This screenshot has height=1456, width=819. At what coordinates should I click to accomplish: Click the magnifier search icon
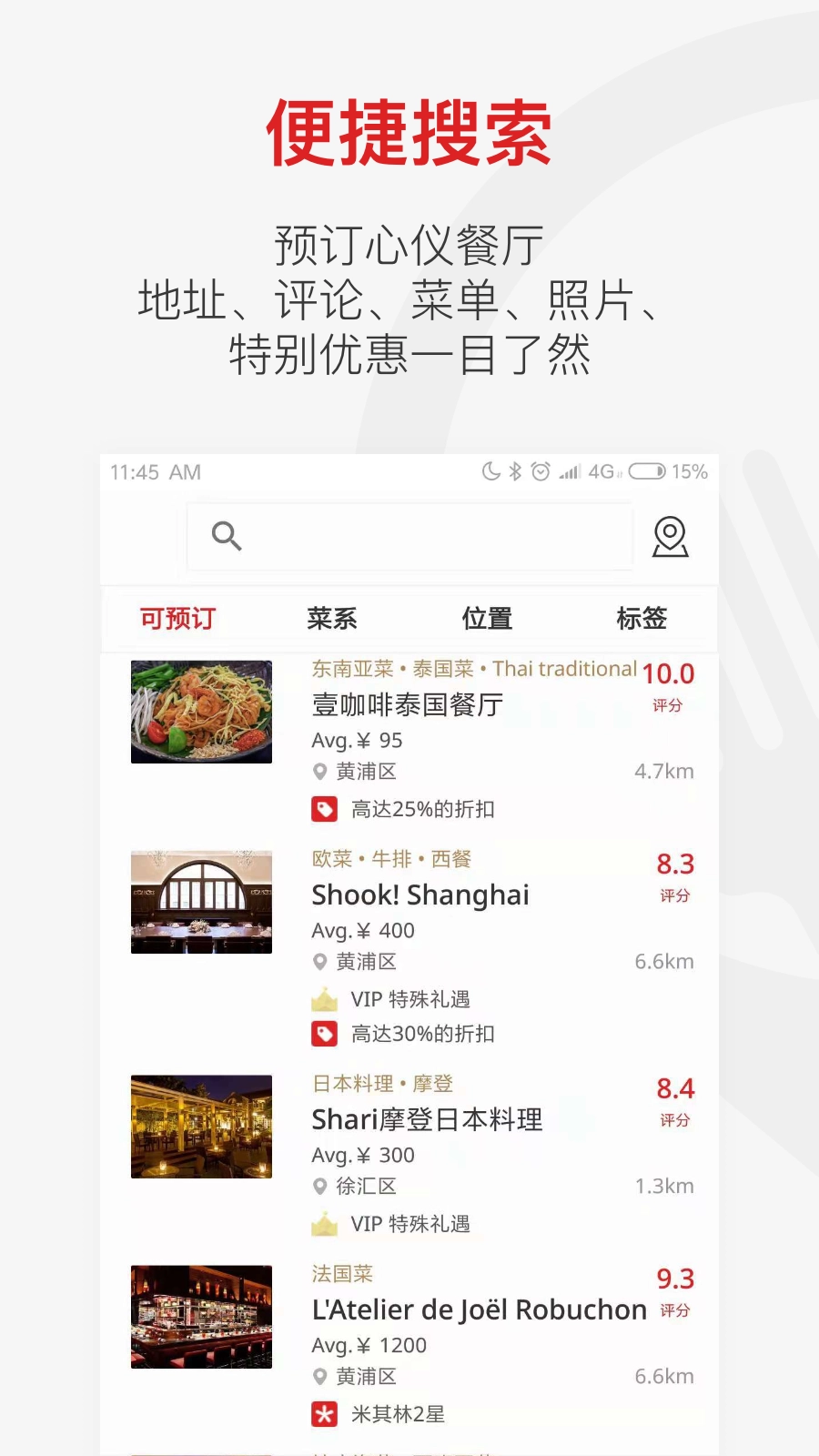coord(225,536)
